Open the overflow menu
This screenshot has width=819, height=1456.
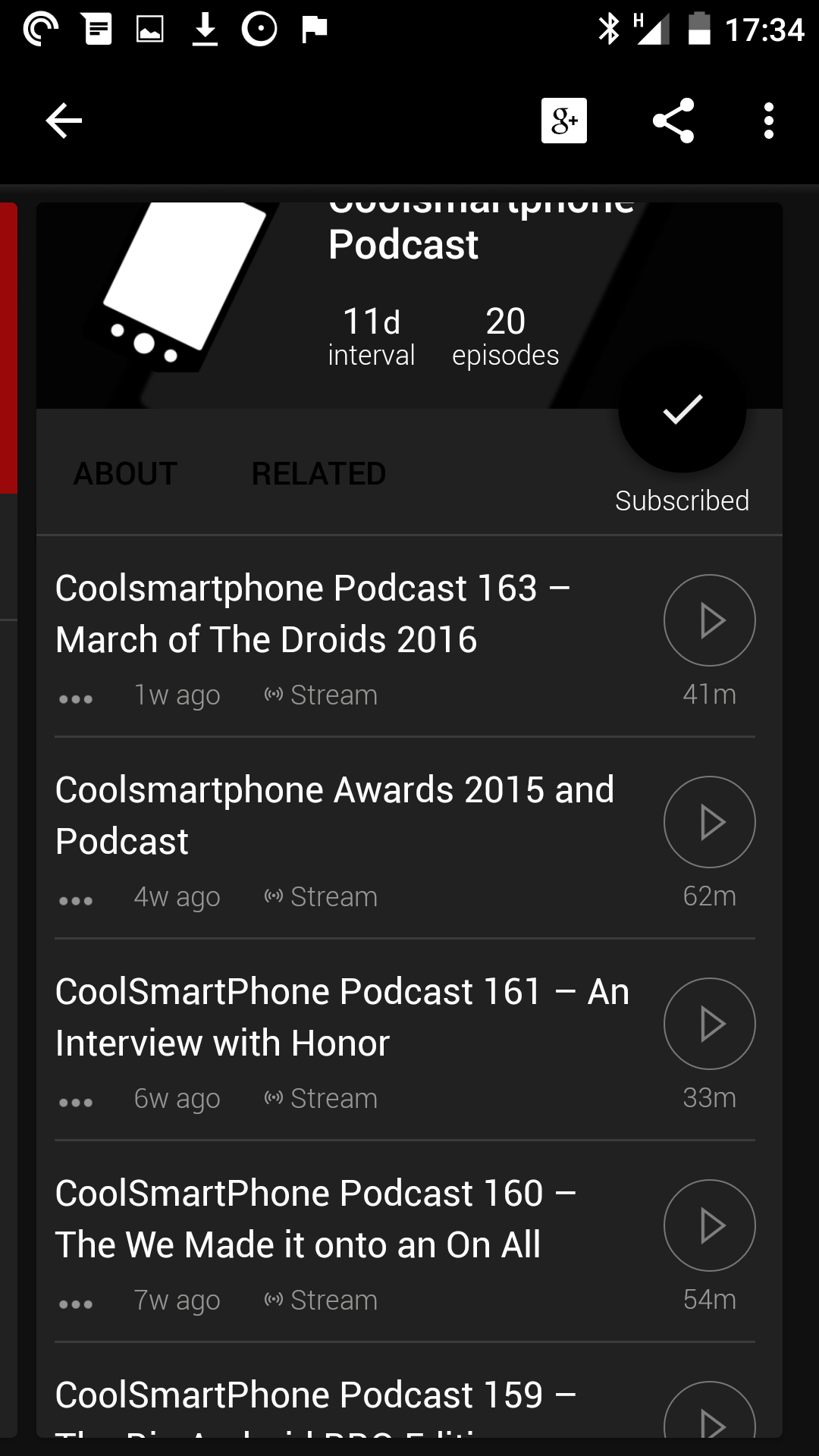[x=769, y=121]
